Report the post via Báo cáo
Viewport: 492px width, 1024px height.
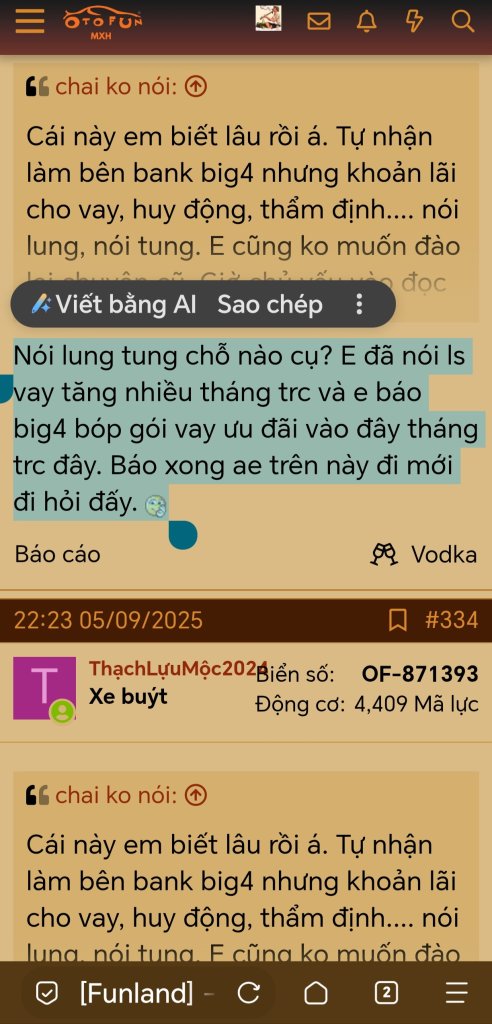(57, 554)
